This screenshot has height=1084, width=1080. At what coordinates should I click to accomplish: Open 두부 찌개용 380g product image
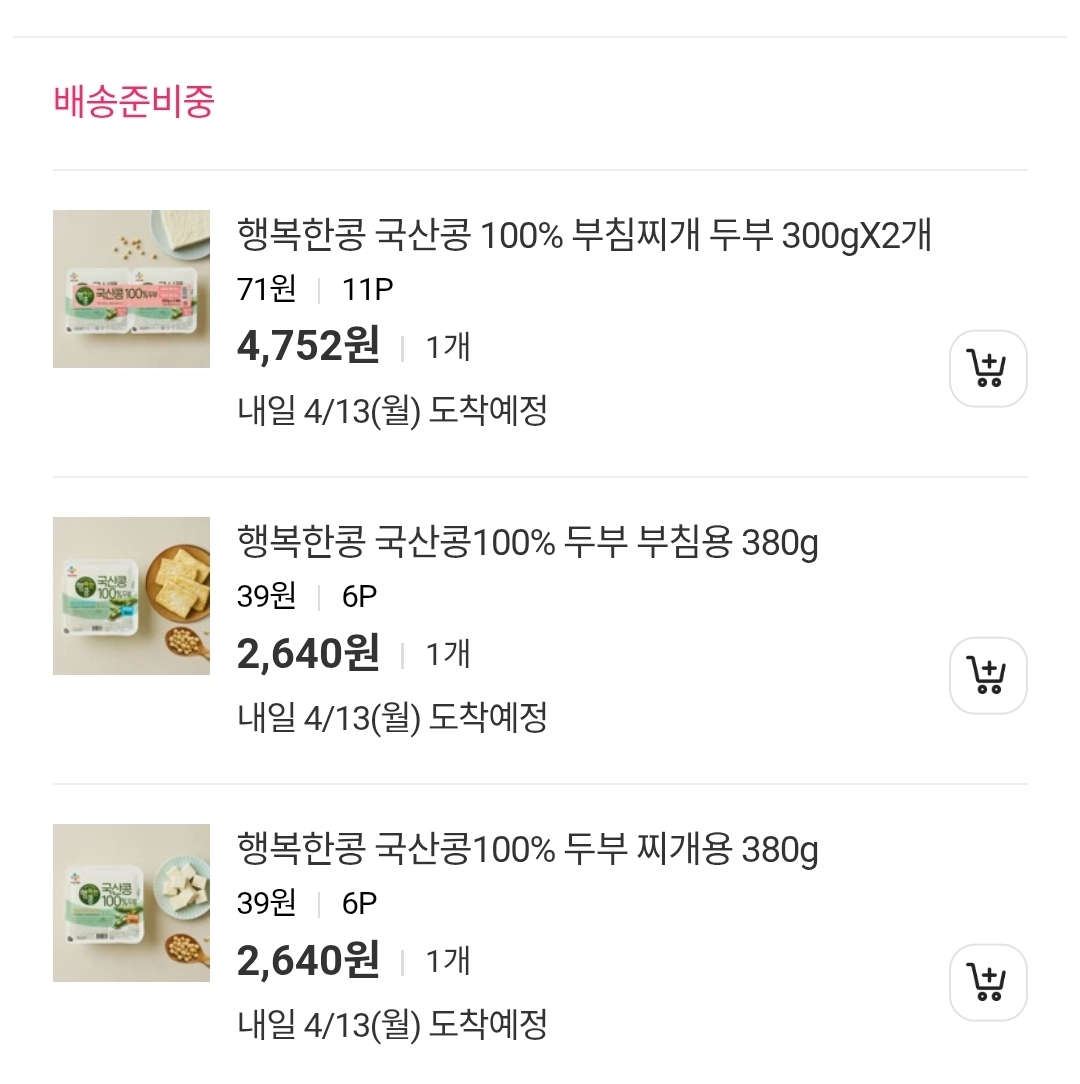(131, 903)
